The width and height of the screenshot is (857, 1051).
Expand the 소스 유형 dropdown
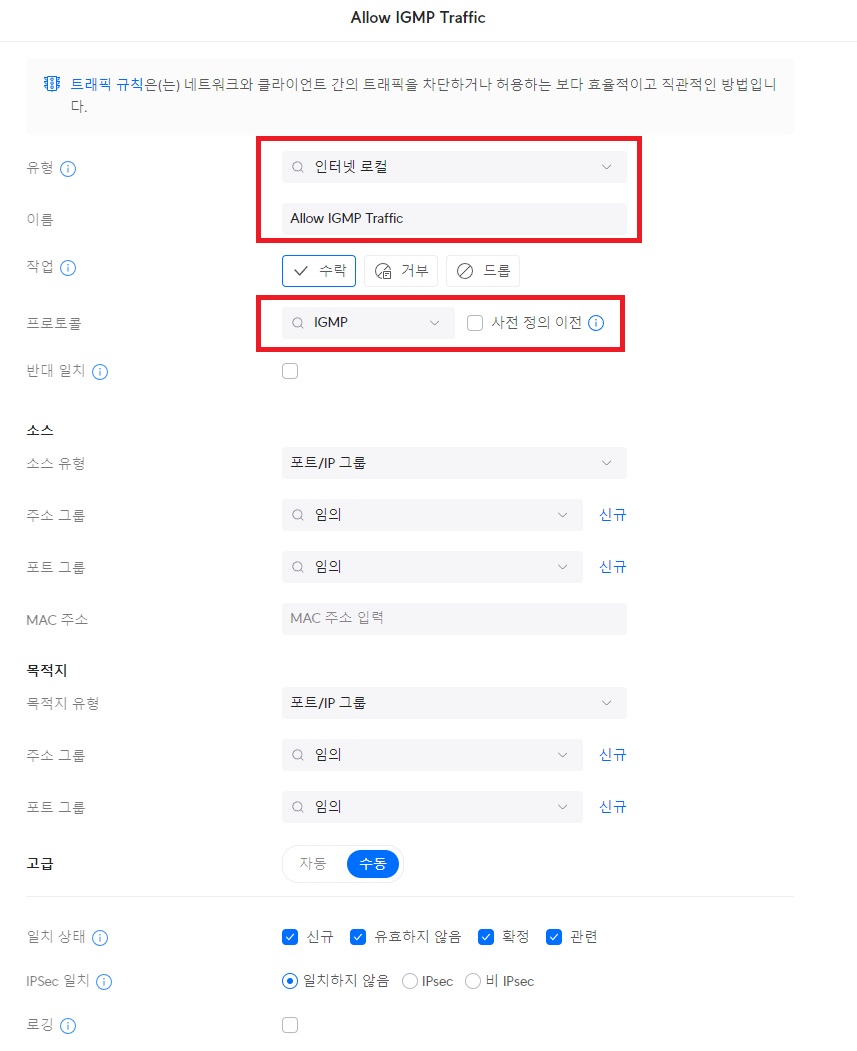(x=454, y=463)
